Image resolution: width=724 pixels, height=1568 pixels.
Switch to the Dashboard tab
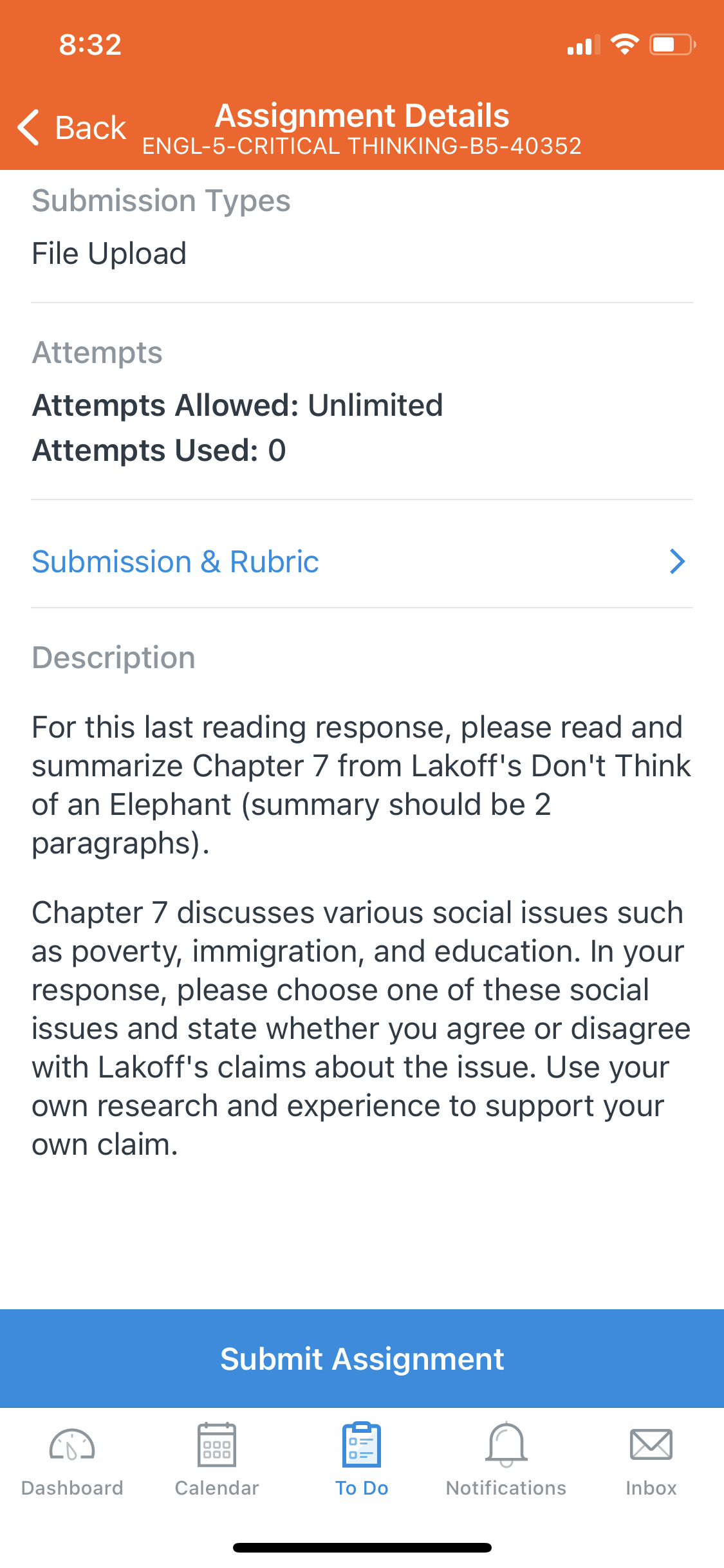coord(72,1459)
